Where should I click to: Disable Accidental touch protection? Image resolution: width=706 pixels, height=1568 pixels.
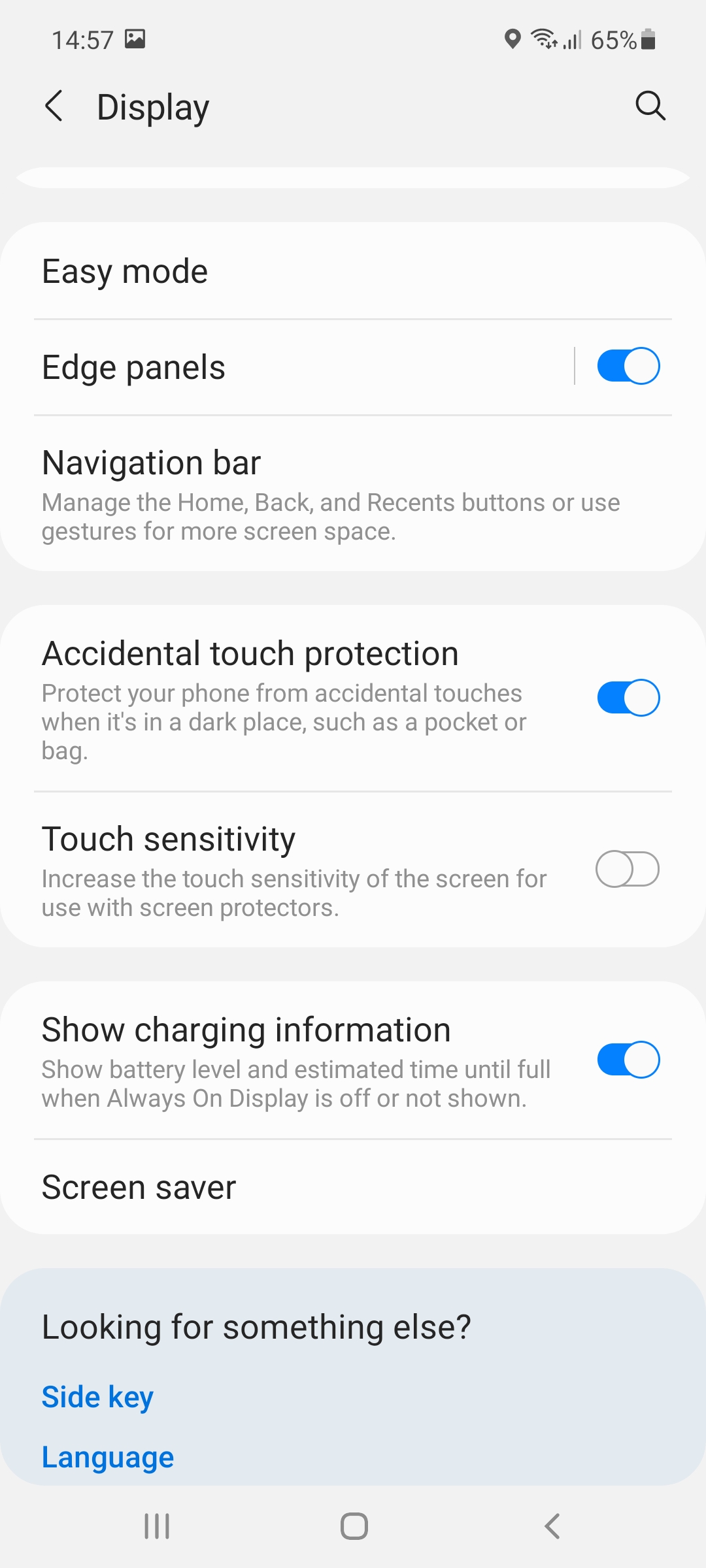[628, 698]
